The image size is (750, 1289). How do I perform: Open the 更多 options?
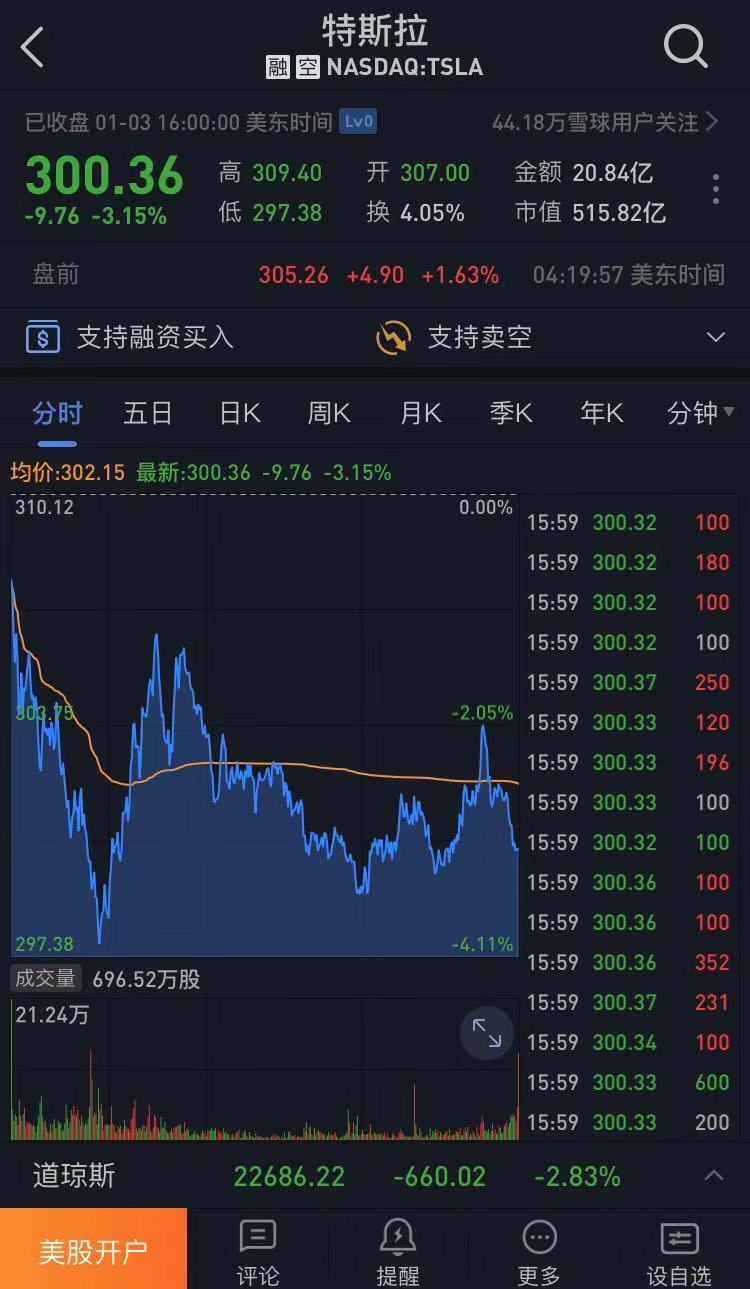click(x=539, y=1253)
